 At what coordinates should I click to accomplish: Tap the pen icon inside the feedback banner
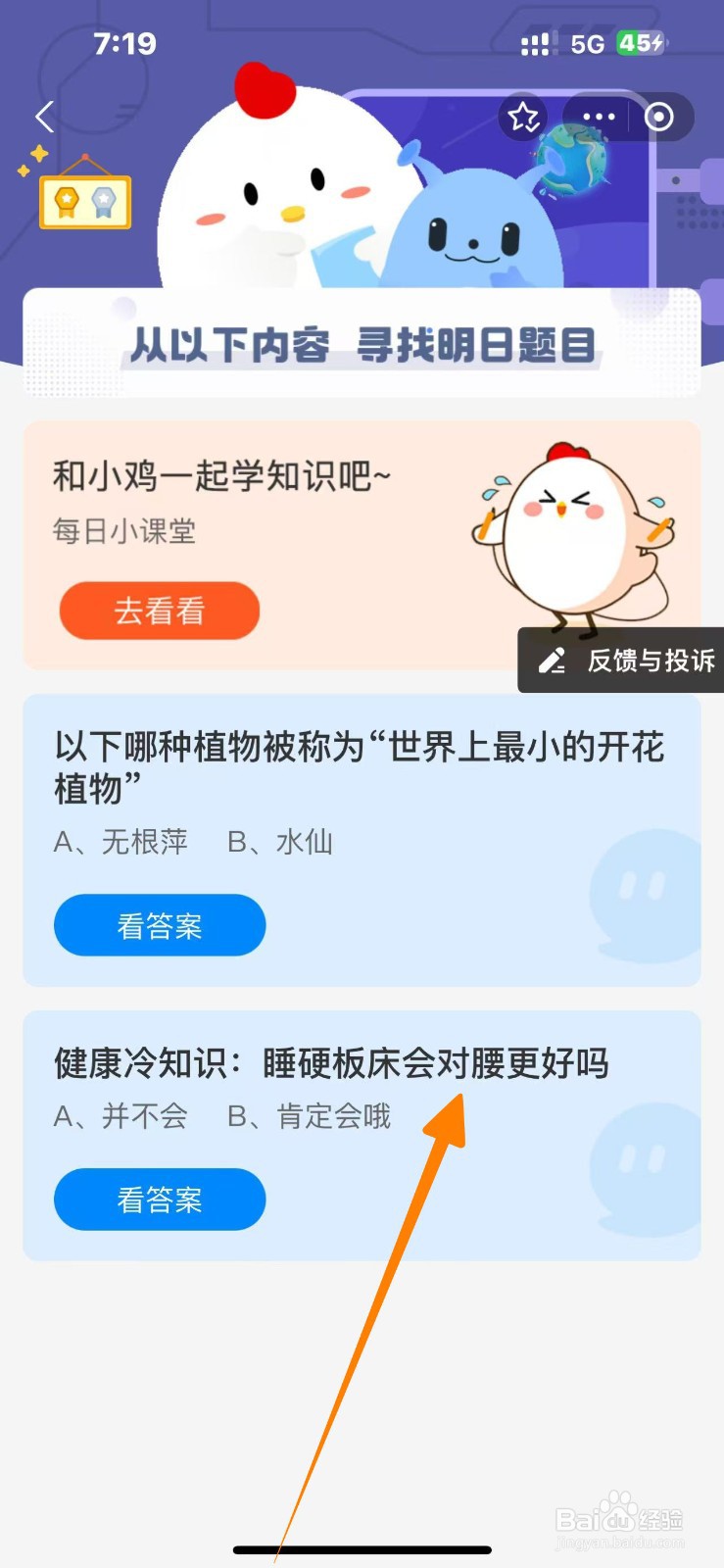point(552,661)
